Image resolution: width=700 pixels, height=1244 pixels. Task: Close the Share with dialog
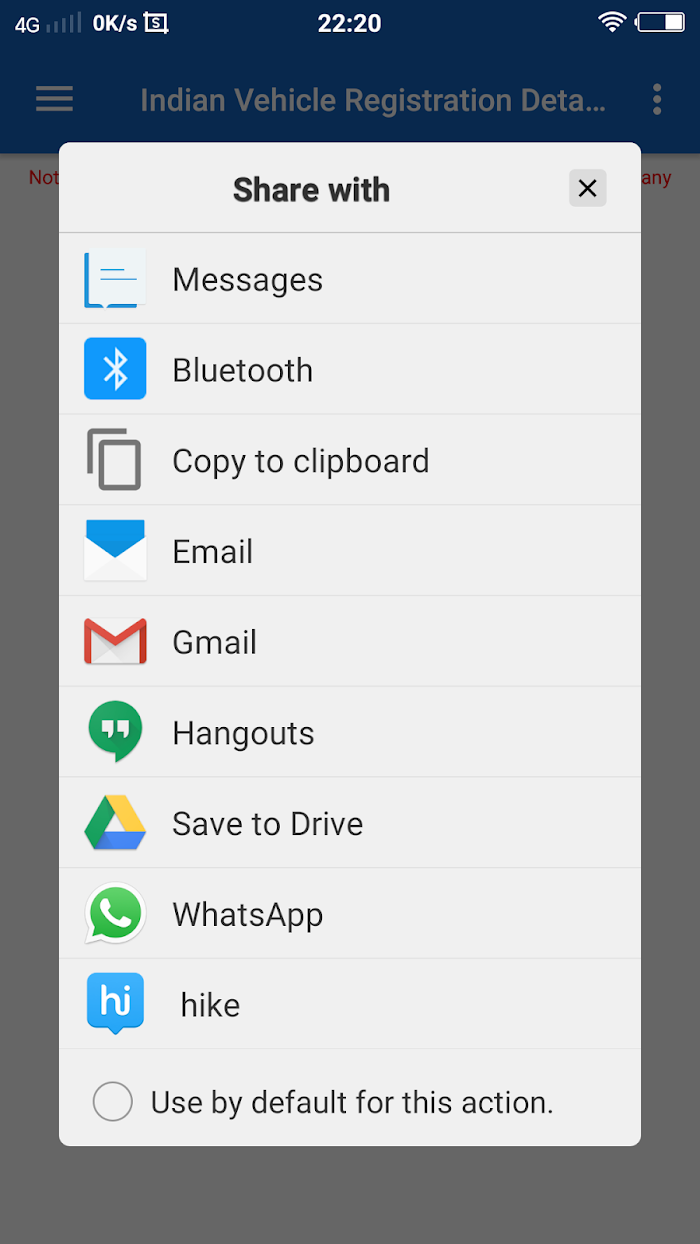[x=587, y=188]
